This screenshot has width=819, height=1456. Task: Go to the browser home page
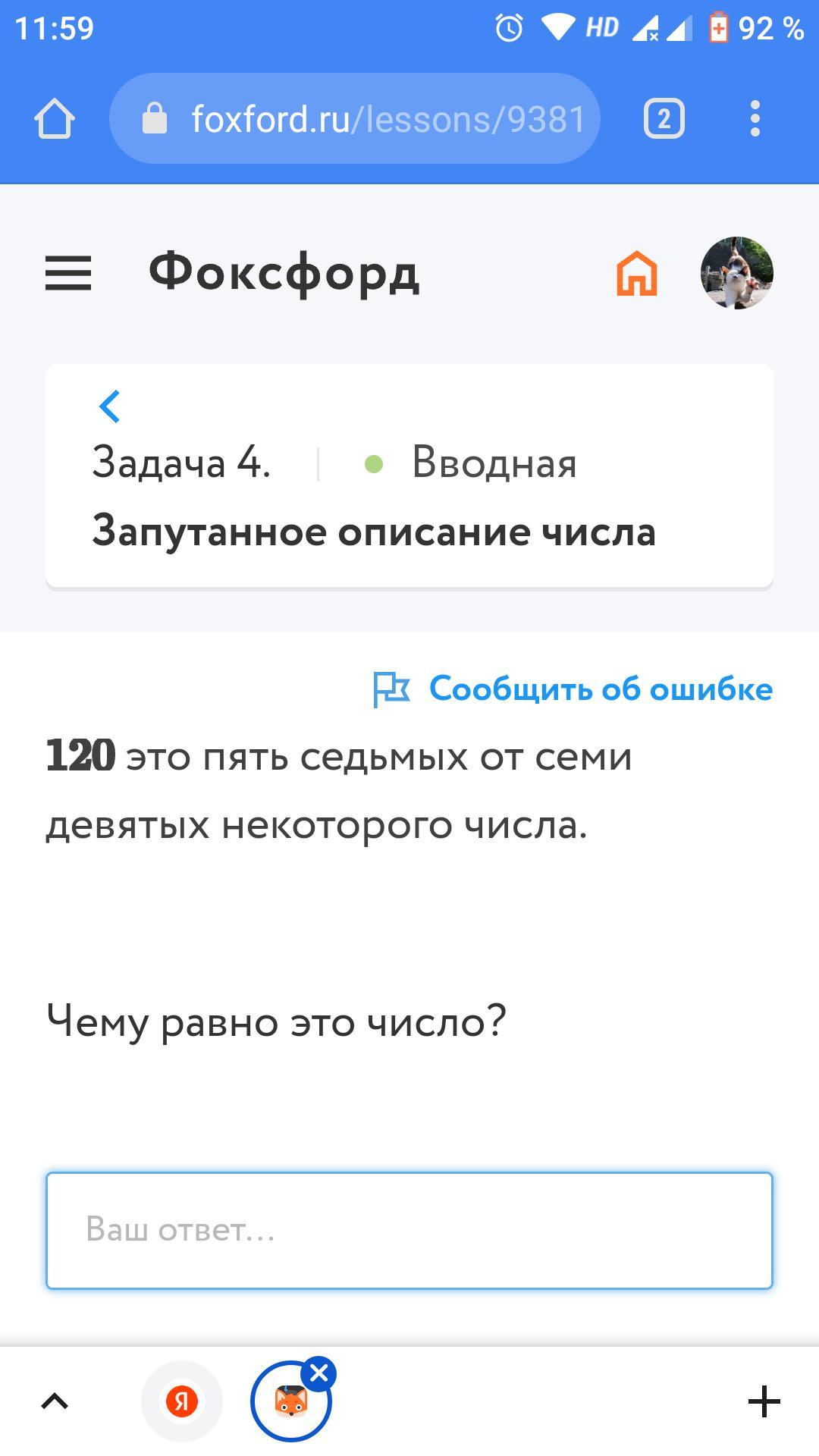click(55, 119)
